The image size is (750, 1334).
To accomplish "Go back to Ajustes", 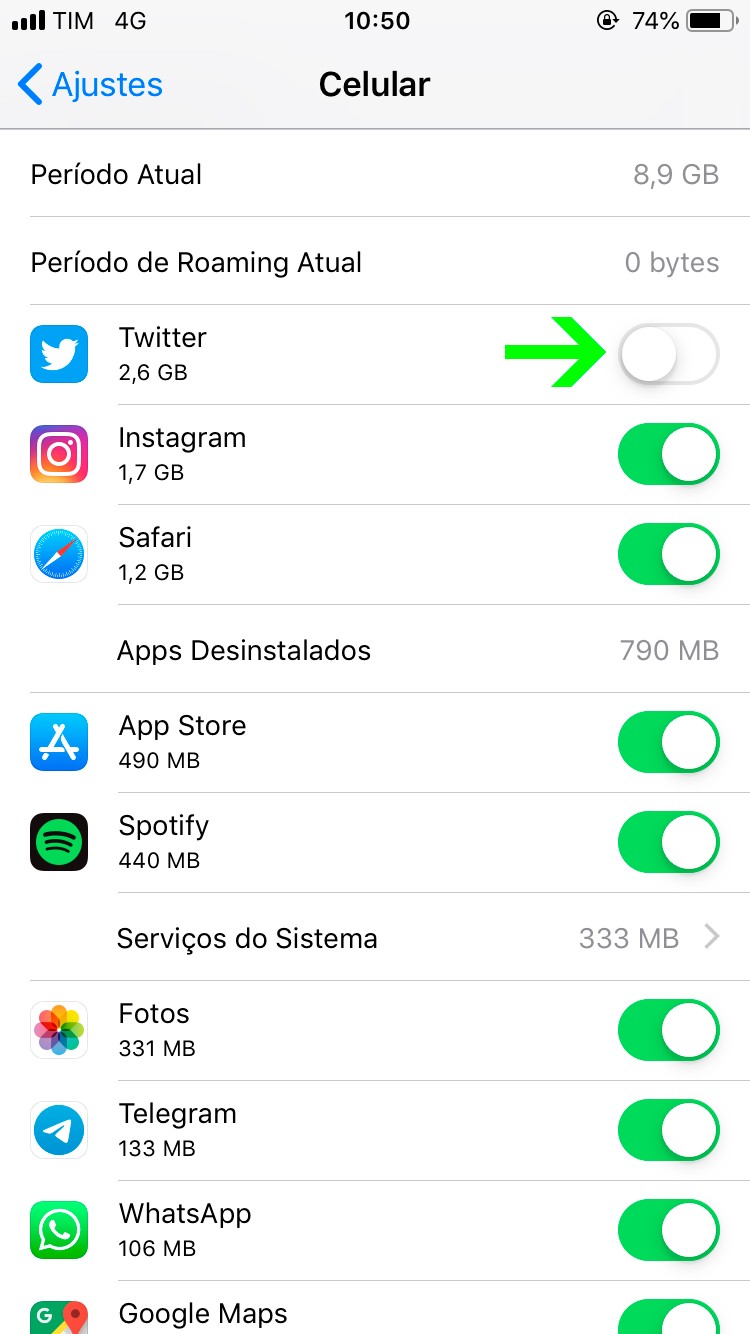I will point(90,85).
